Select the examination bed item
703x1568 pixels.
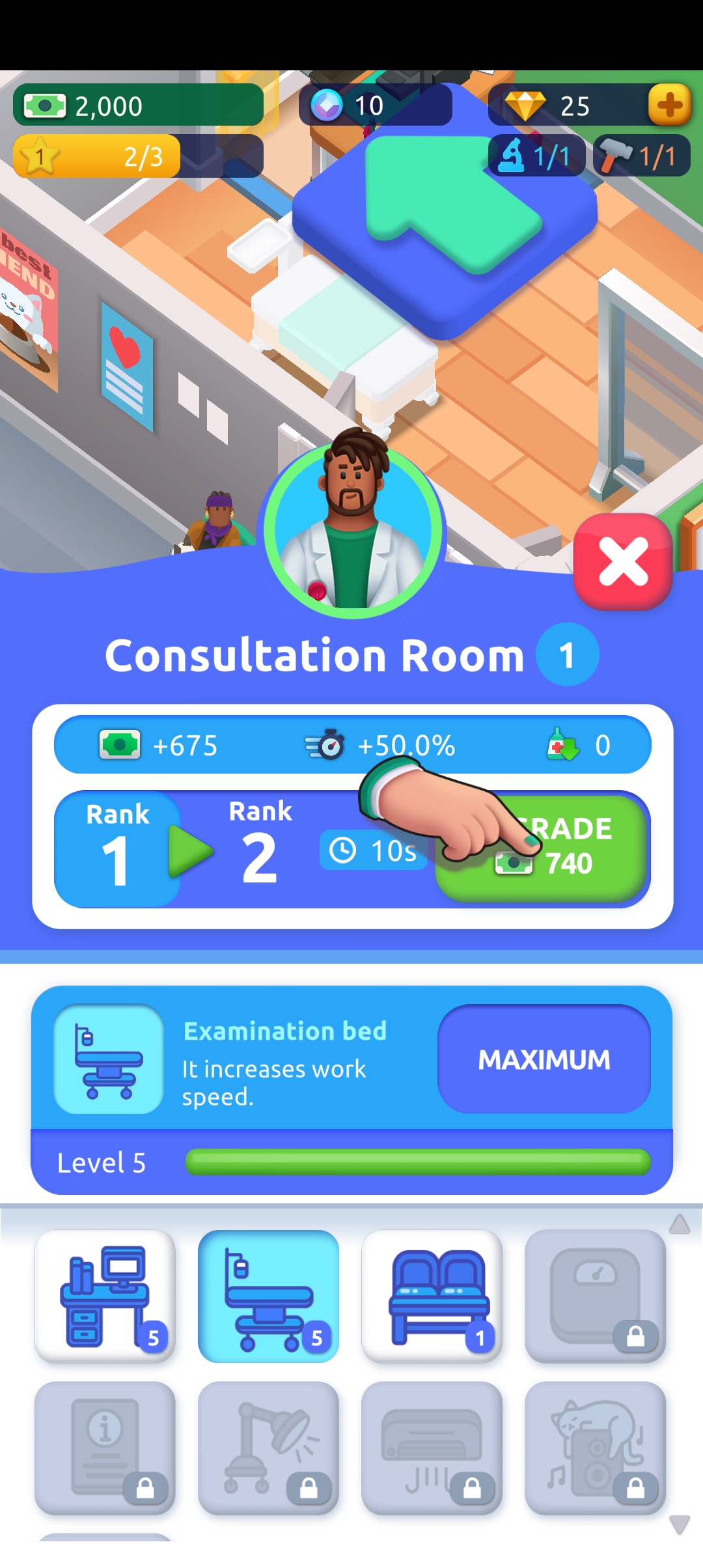(268, 1296)
